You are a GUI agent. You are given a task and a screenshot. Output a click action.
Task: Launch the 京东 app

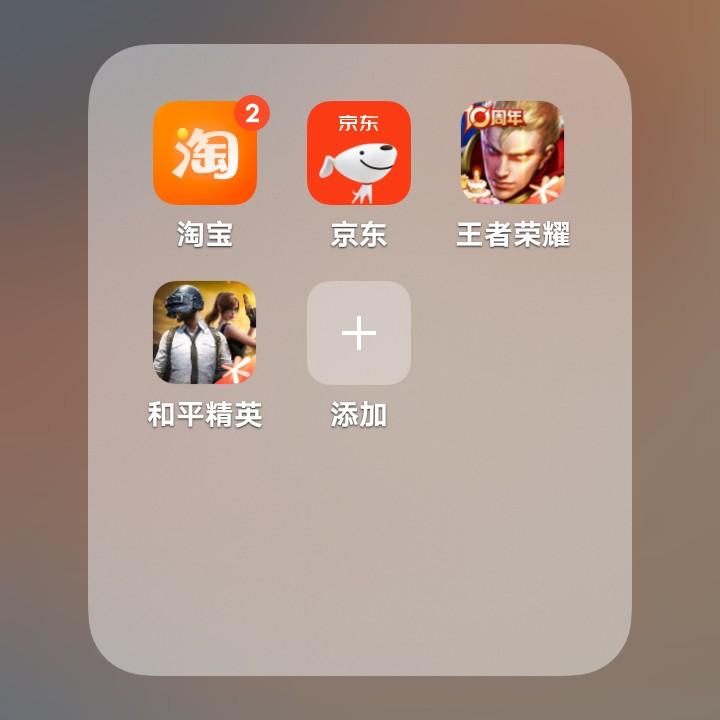(x=359, y=153)
